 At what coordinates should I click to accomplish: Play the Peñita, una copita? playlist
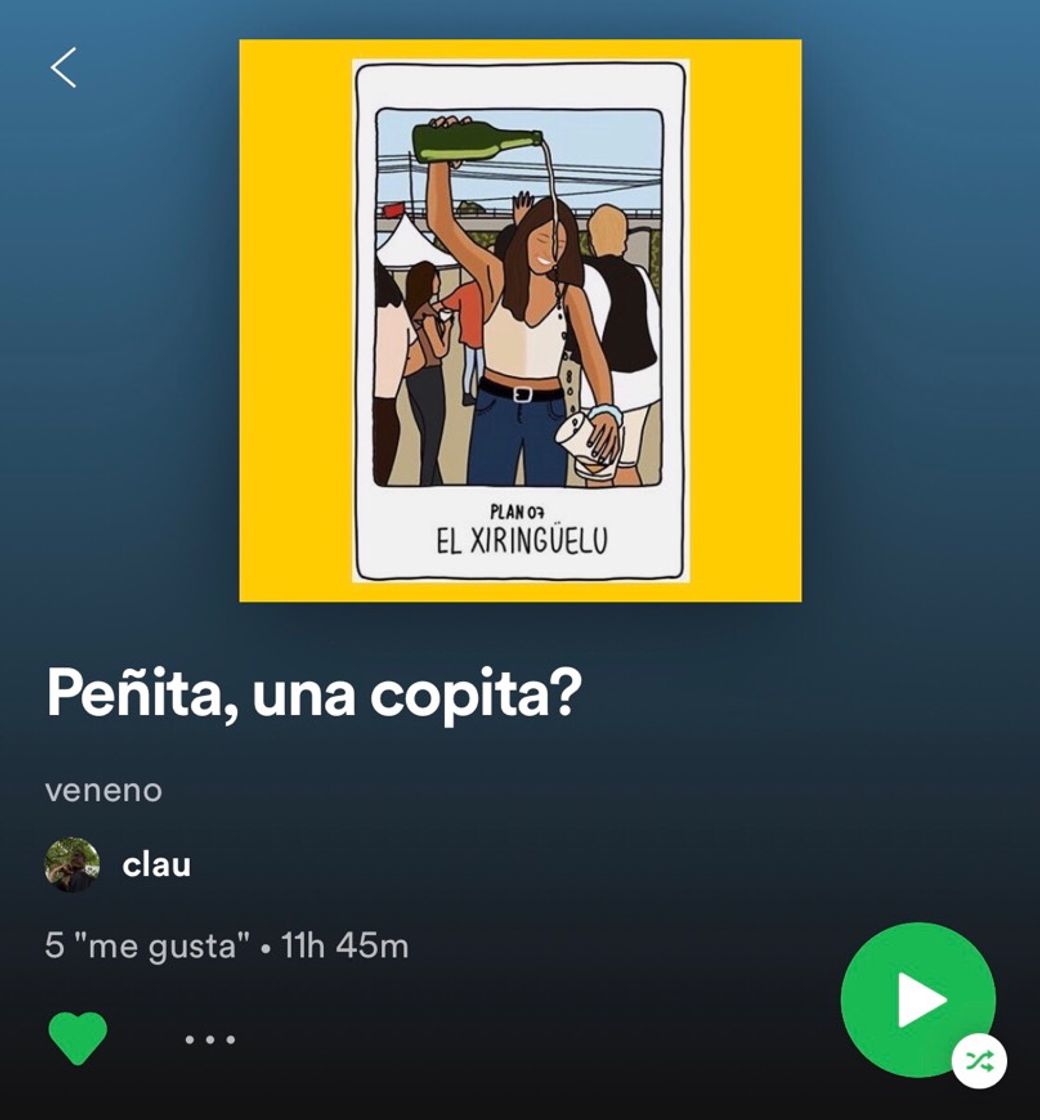tap(916, 998)
